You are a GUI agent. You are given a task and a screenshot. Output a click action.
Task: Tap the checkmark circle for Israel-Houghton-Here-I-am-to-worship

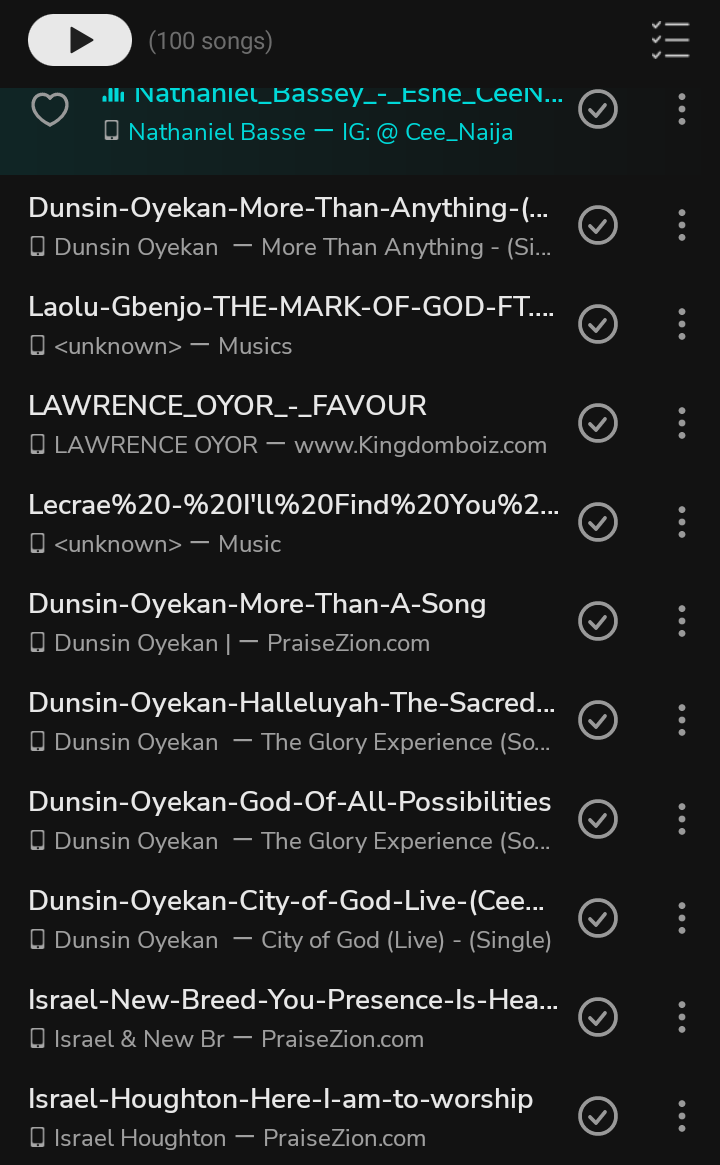coord(598,1116)
